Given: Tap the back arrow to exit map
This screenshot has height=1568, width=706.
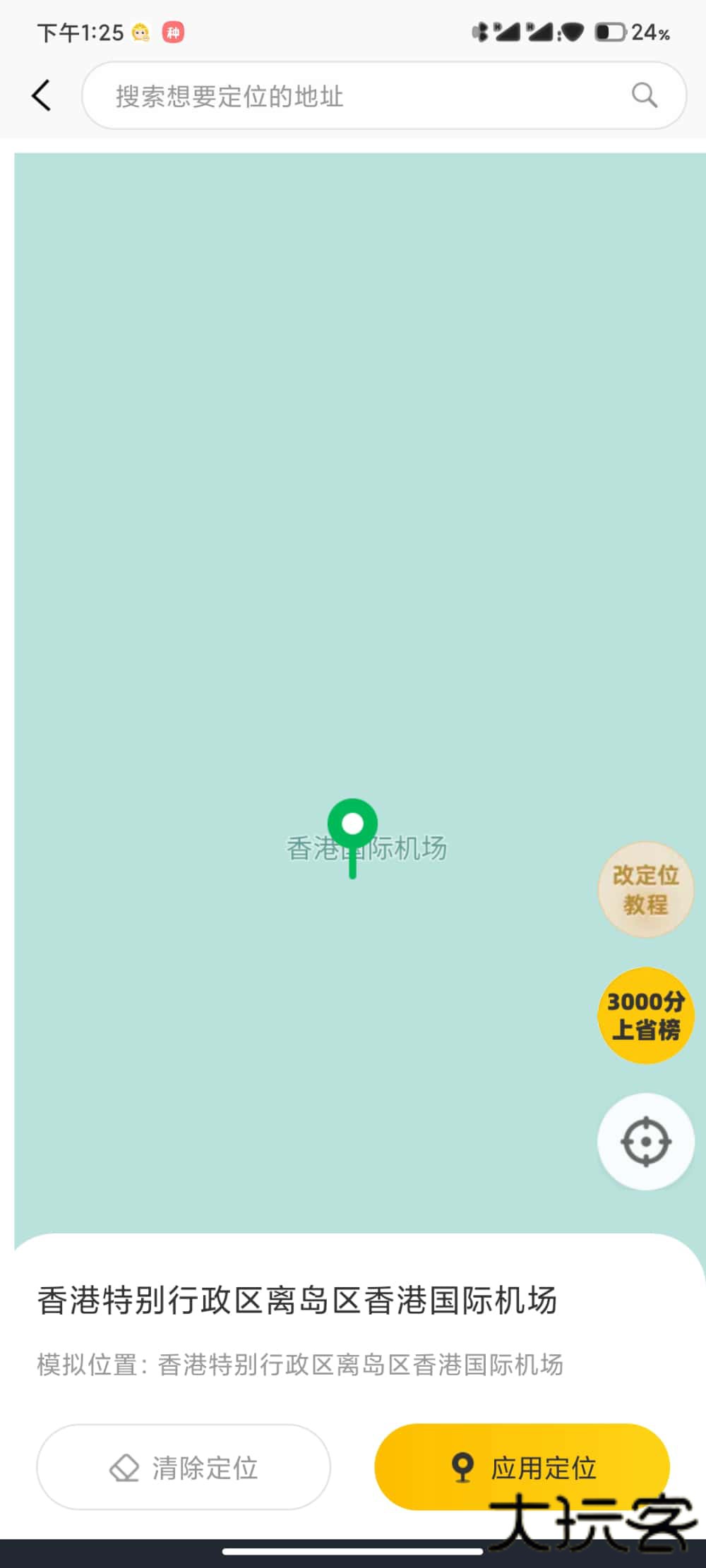Looking at the screenshot, I should (x=41, y=95).
